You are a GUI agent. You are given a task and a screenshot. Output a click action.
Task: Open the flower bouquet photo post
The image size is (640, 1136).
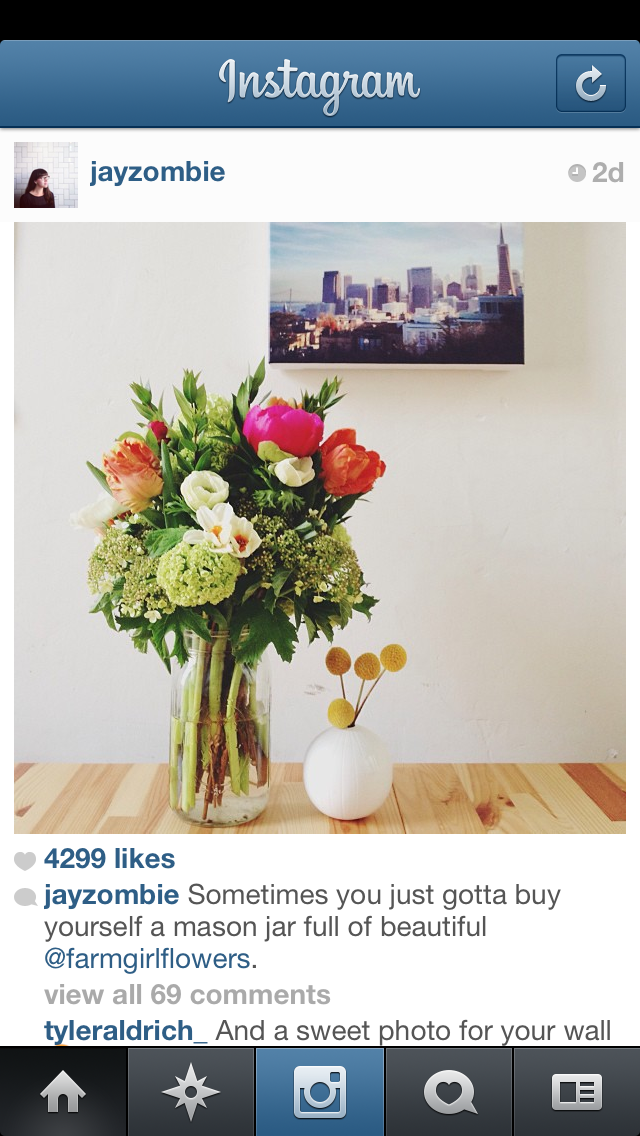[x=320, y=528]
